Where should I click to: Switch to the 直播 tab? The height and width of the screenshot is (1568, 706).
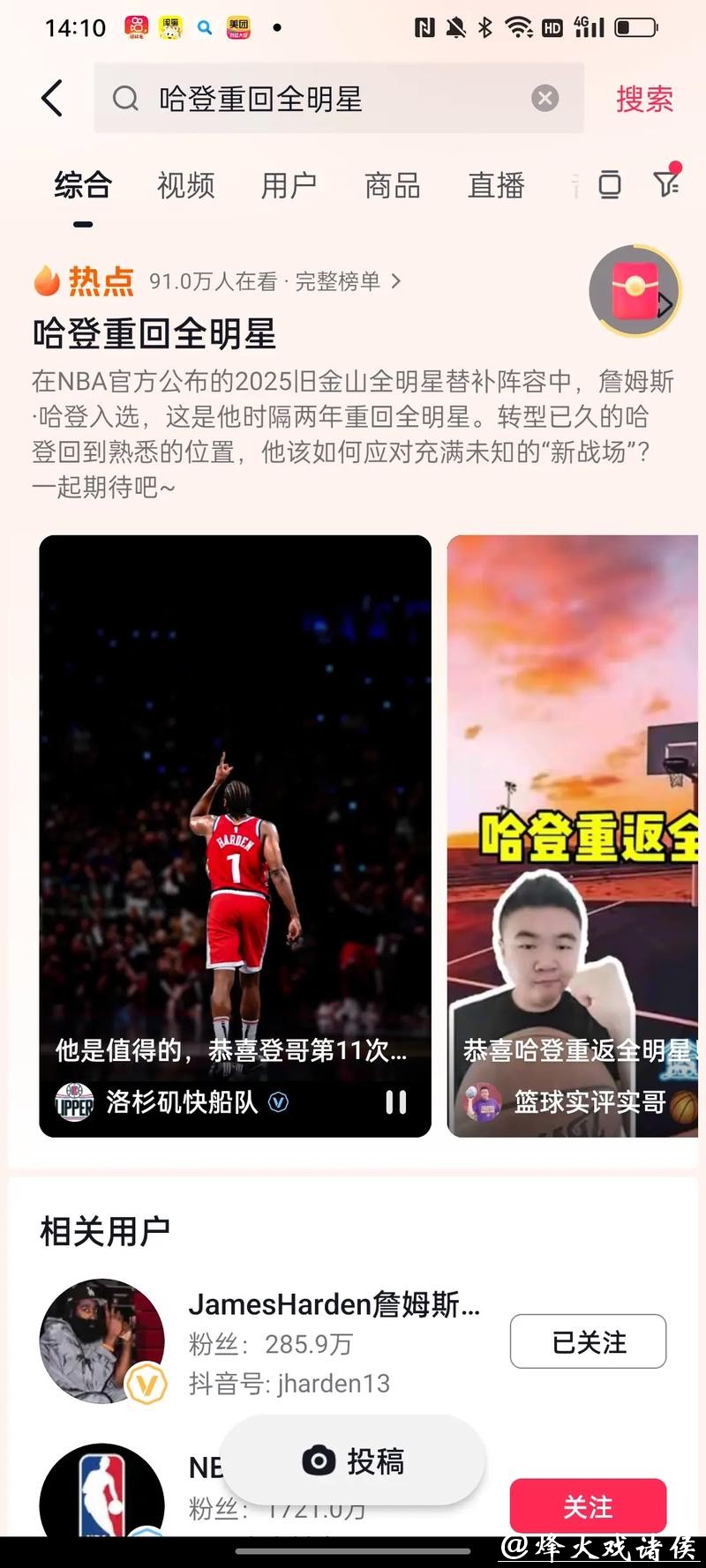pyautogui.click(x=495, y=185)
